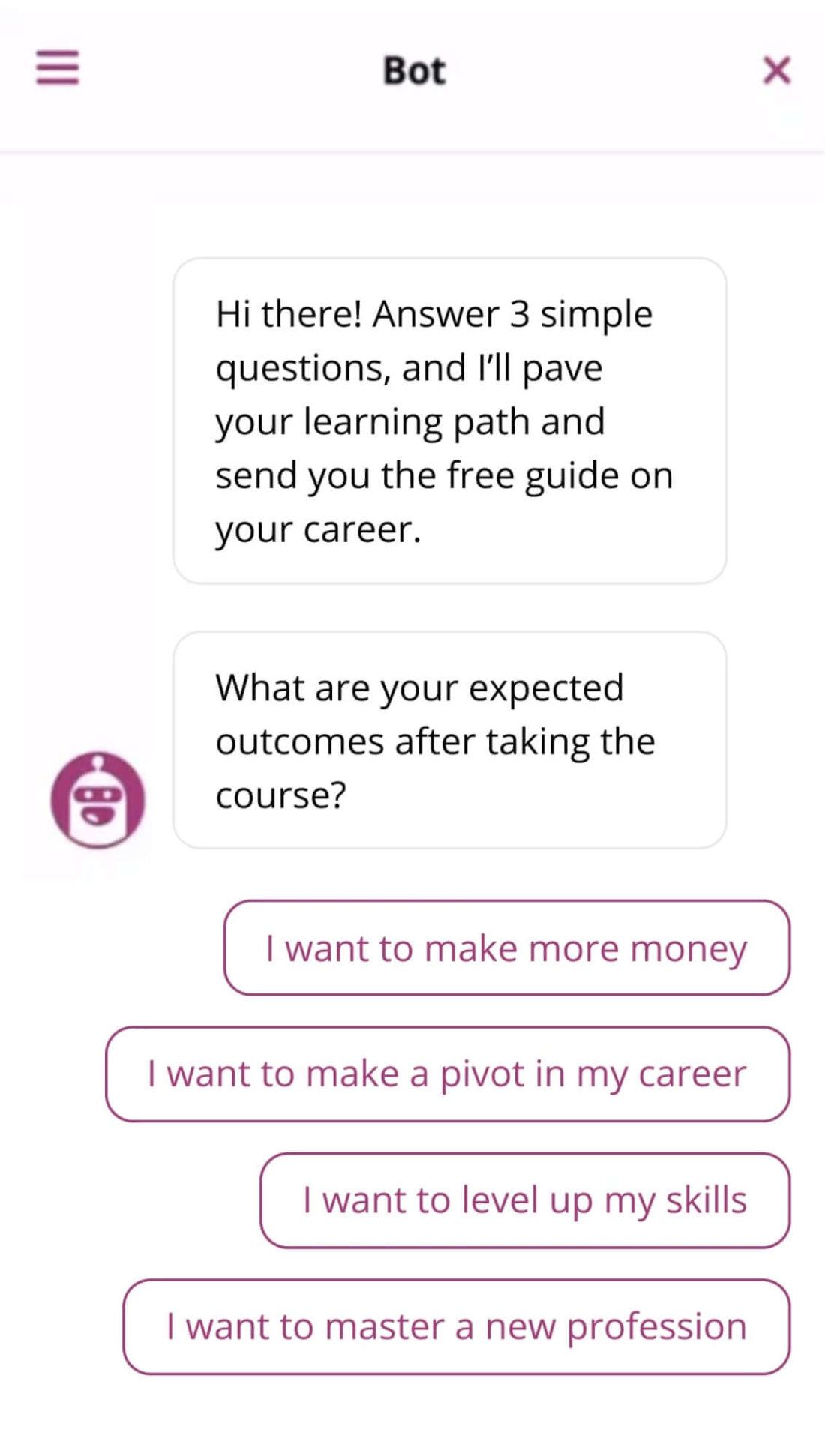The image size is (825, 1456).
Task: Collapse the chat with the header X
Action: 776,71
